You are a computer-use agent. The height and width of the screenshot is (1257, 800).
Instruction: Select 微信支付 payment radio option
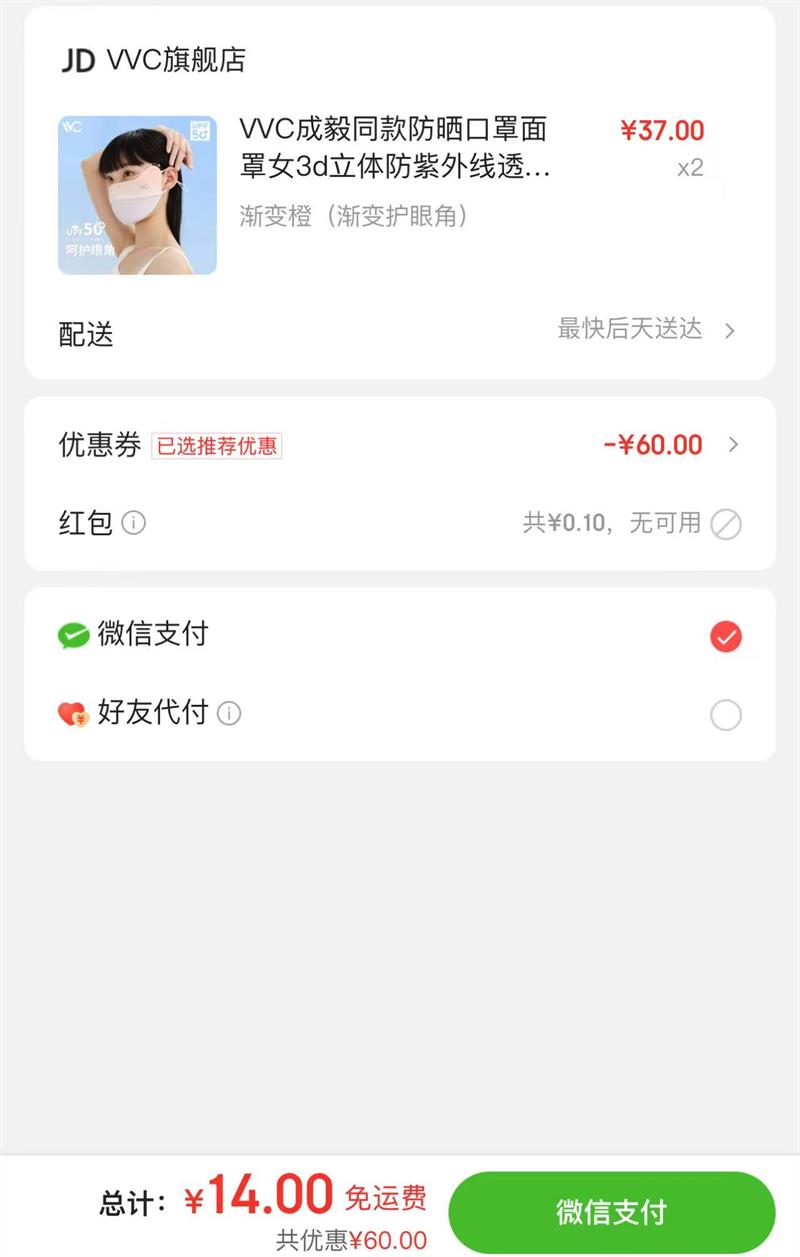[725, 636]
